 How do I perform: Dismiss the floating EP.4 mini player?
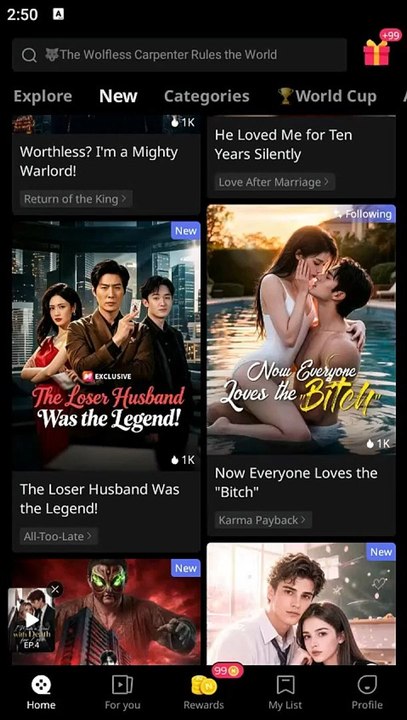pos(55,589)
